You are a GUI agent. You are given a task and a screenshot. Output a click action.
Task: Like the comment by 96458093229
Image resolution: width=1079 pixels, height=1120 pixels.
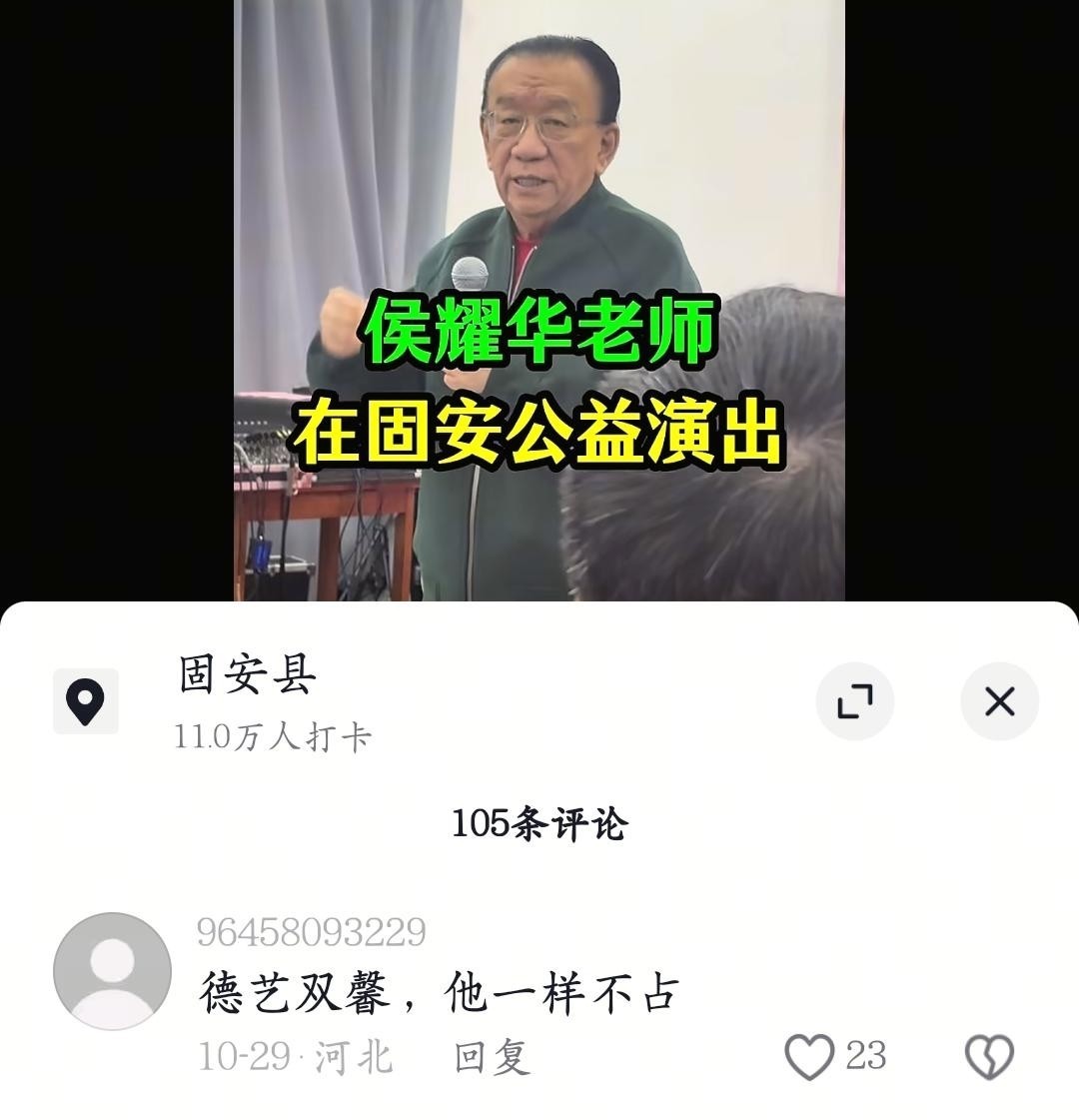point(809,1056)
